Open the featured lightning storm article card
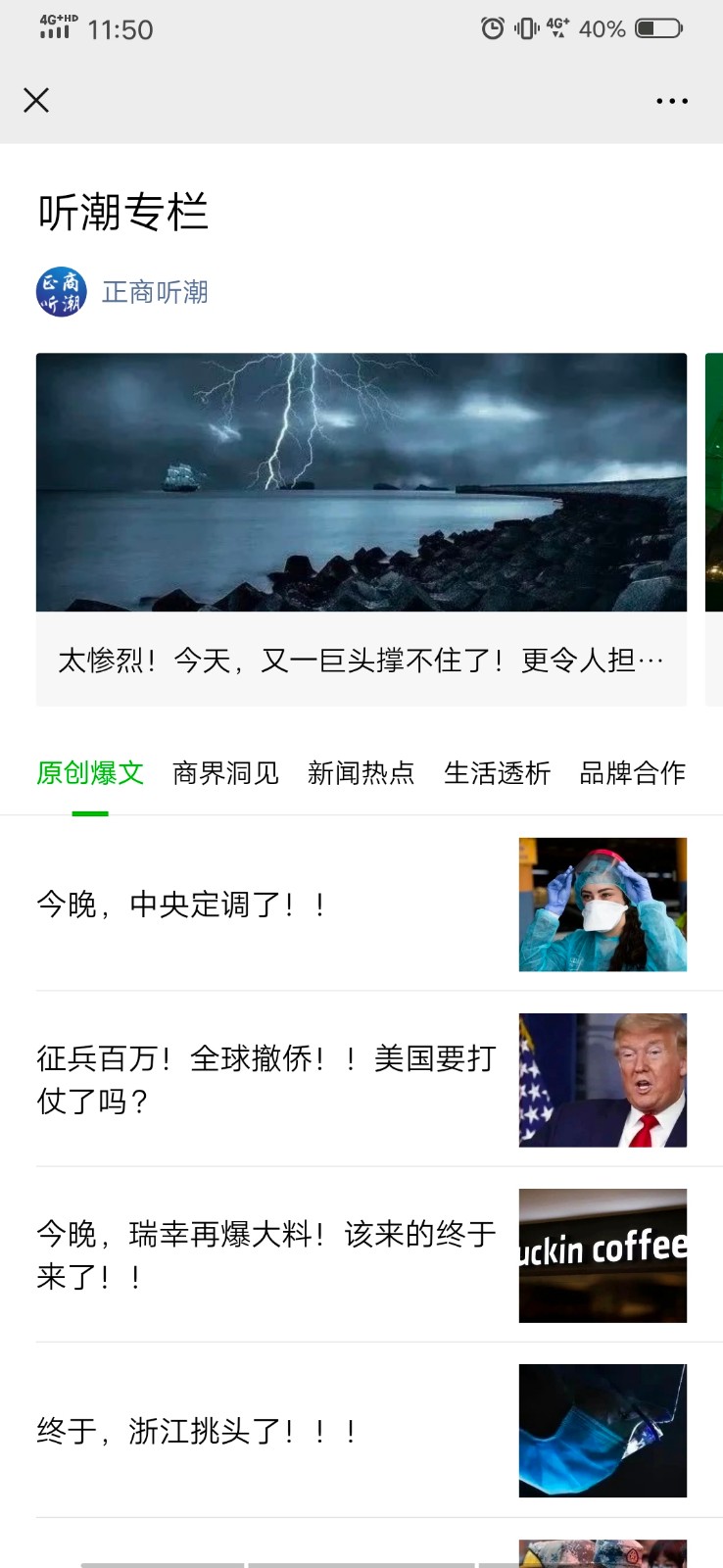Screen dimensions: 723x1568 pyautogui.click(x=361, y=529)
